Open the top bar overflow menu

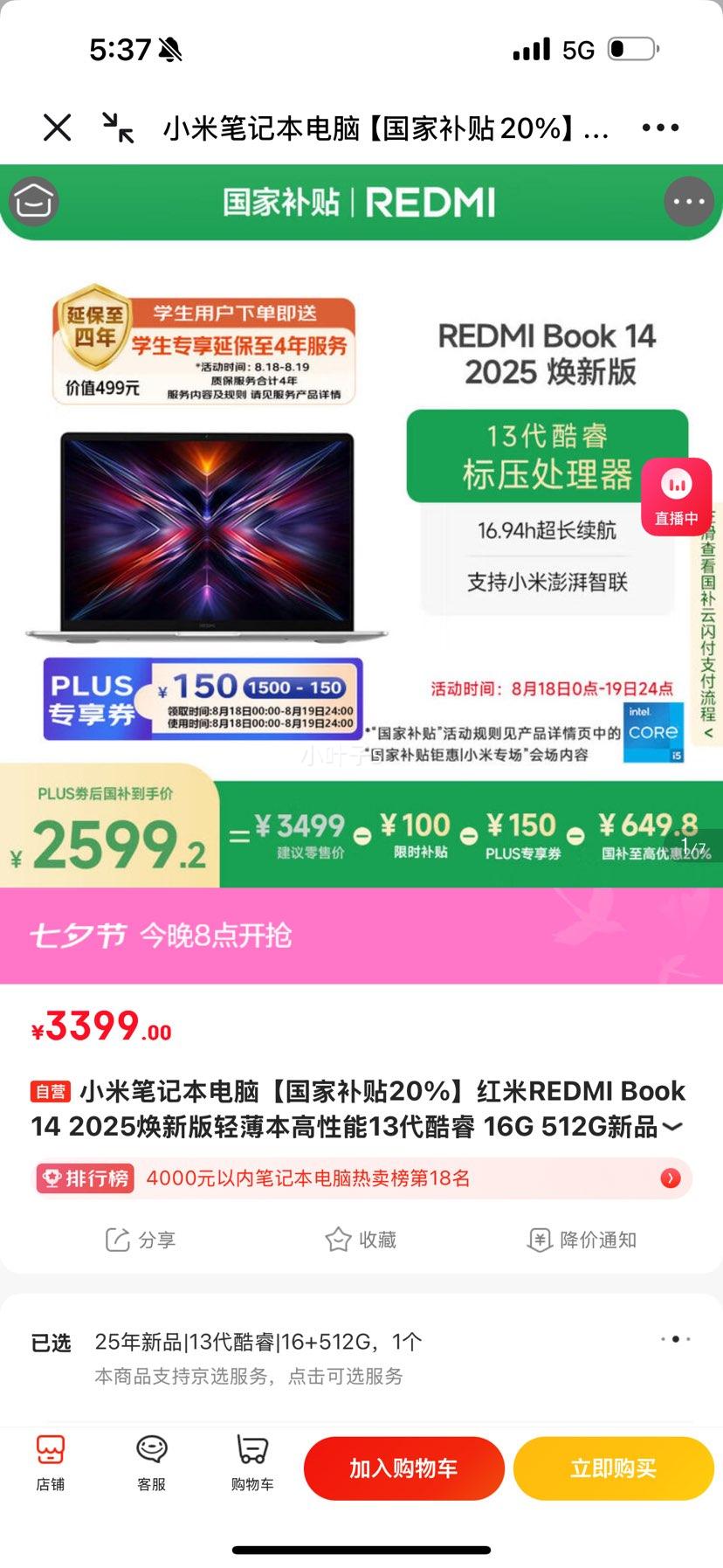coord(660,128)
